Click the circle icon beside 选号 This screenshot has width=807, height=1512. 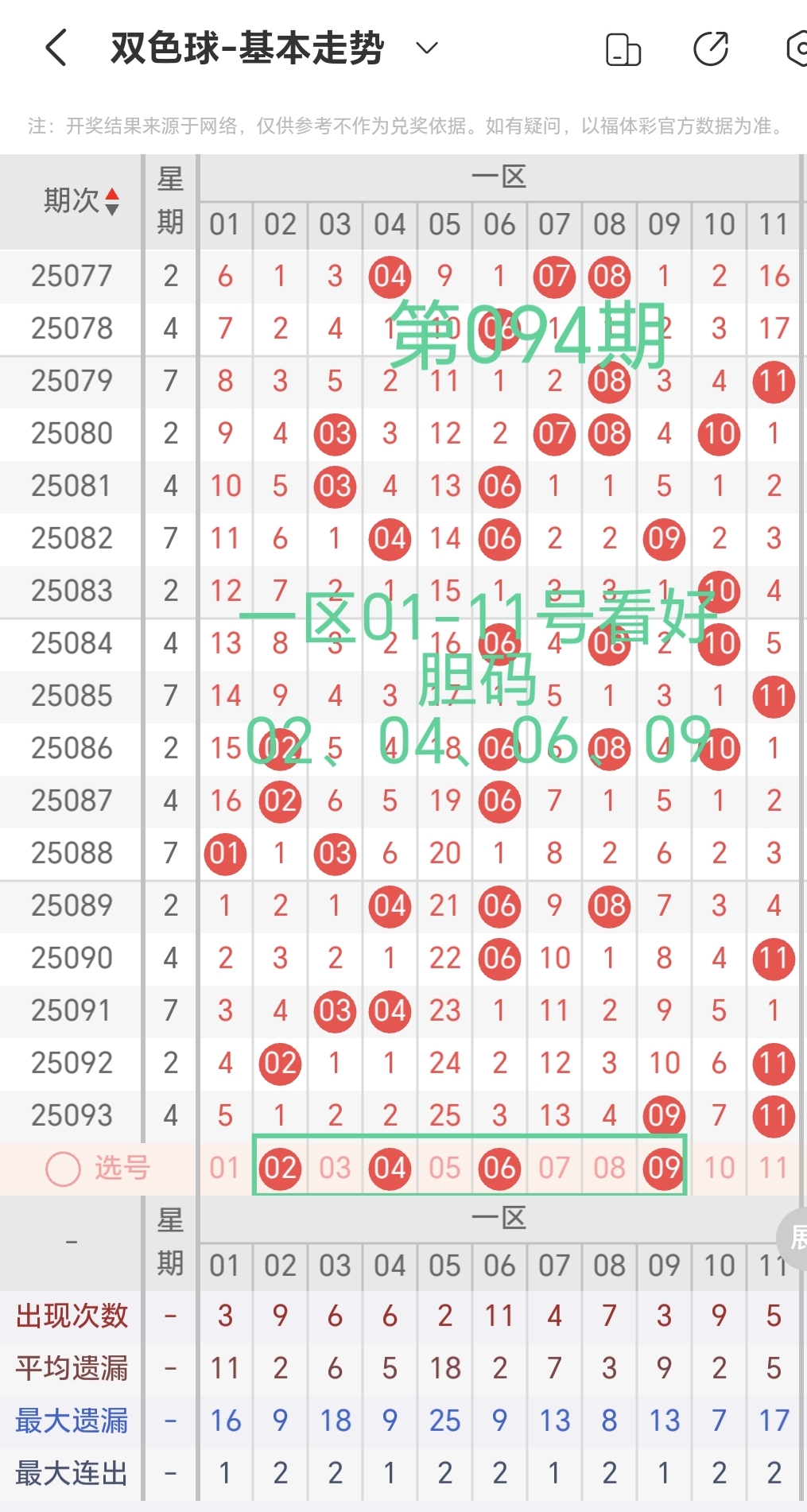click(x=62, y=1169)
